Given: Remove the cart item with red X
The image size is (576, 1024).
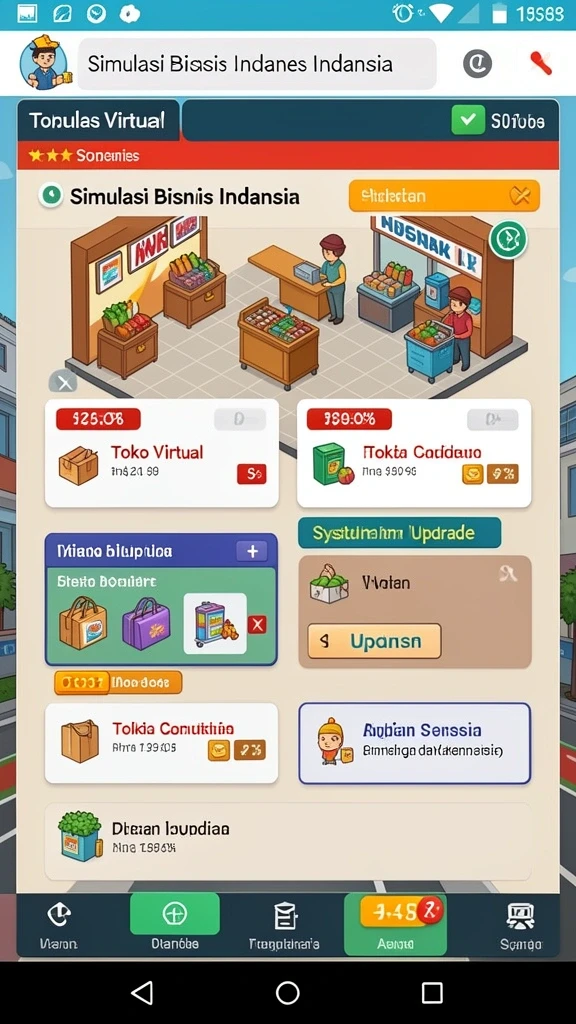Looking at the screenshot, I should 257,624.
